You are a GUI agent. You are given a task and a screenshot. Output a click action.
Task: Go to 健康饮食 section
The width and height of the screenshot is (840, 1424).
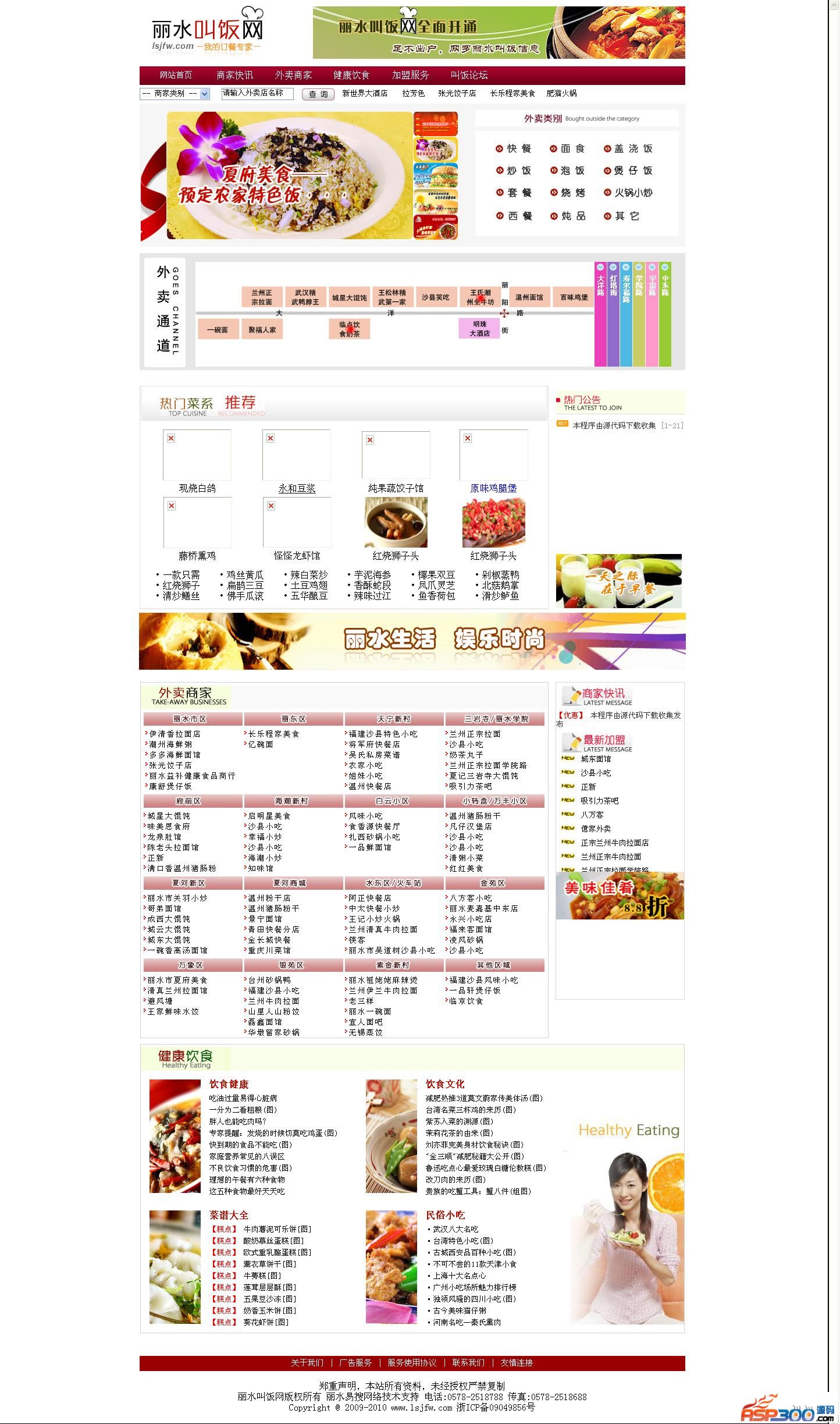[351, 75]
